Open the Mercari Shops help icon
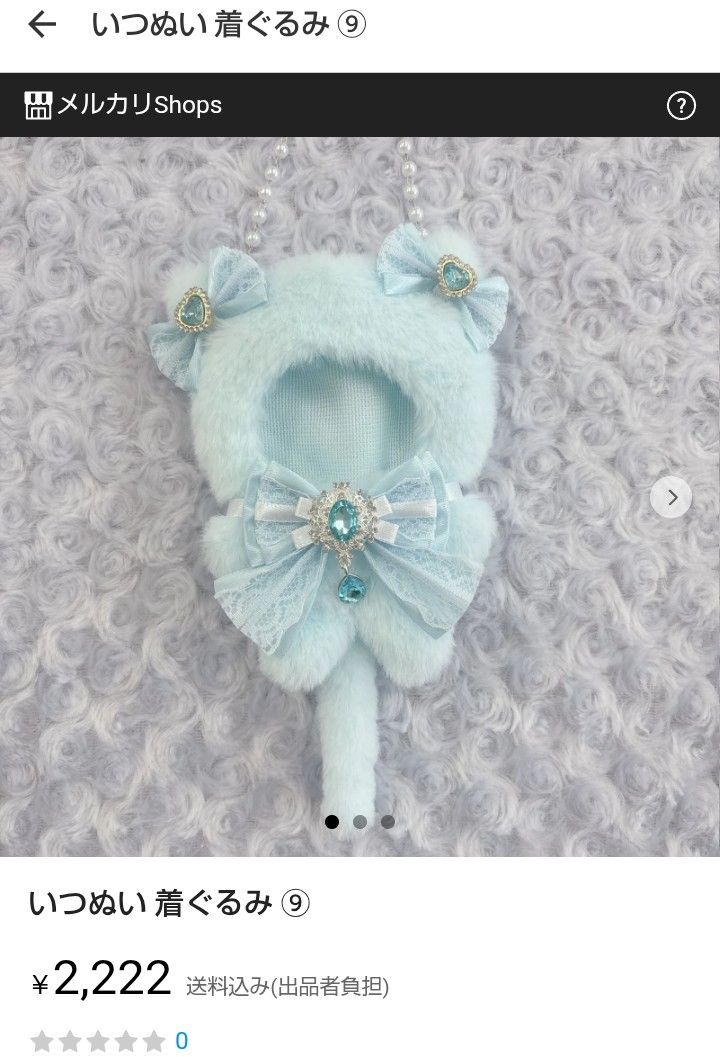This screenshot has height=1057, width=720. click(x=680, y=105)
